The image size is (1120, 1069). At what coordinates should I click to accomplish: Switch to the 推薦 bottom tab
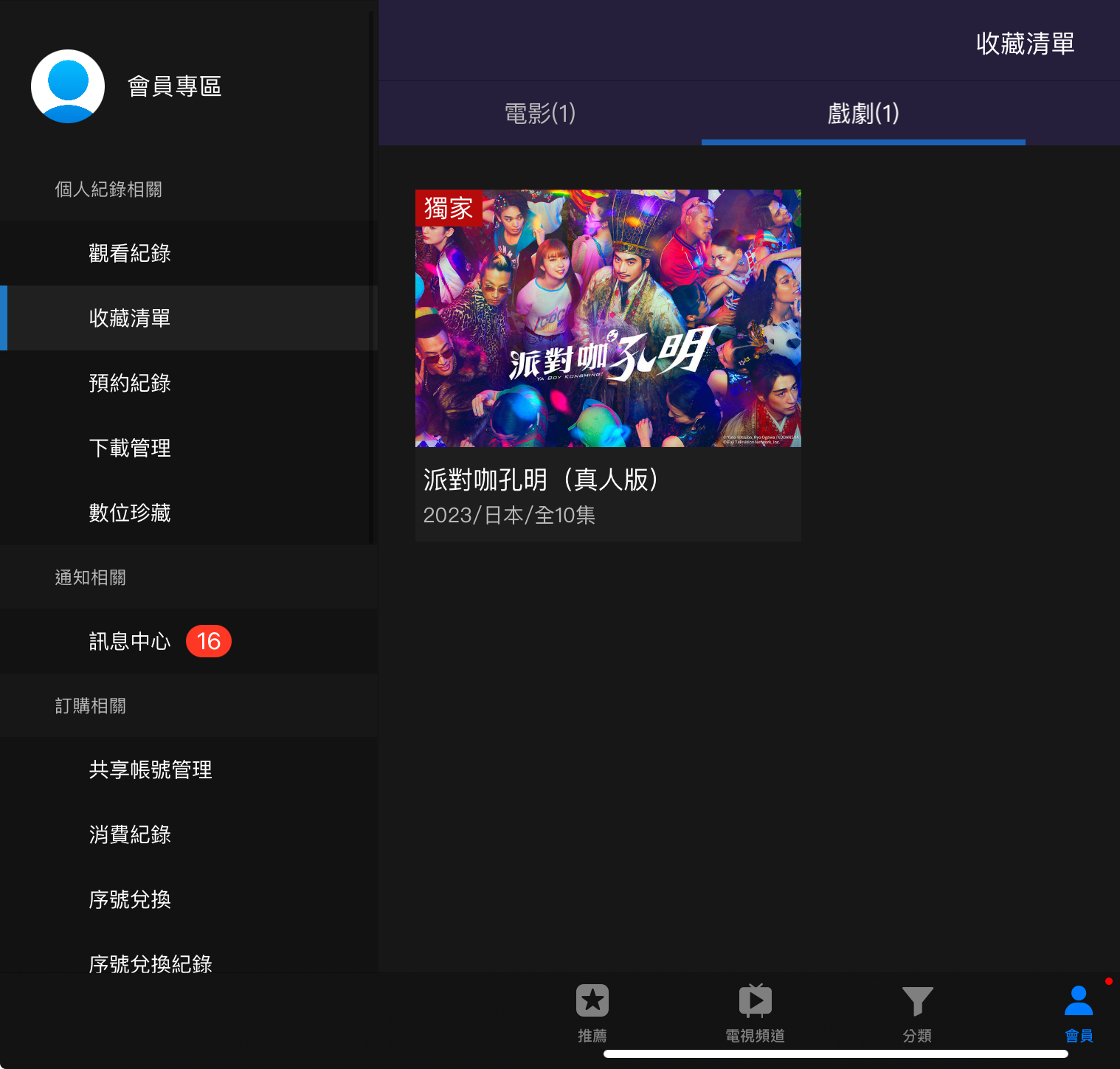[592, 1012]
